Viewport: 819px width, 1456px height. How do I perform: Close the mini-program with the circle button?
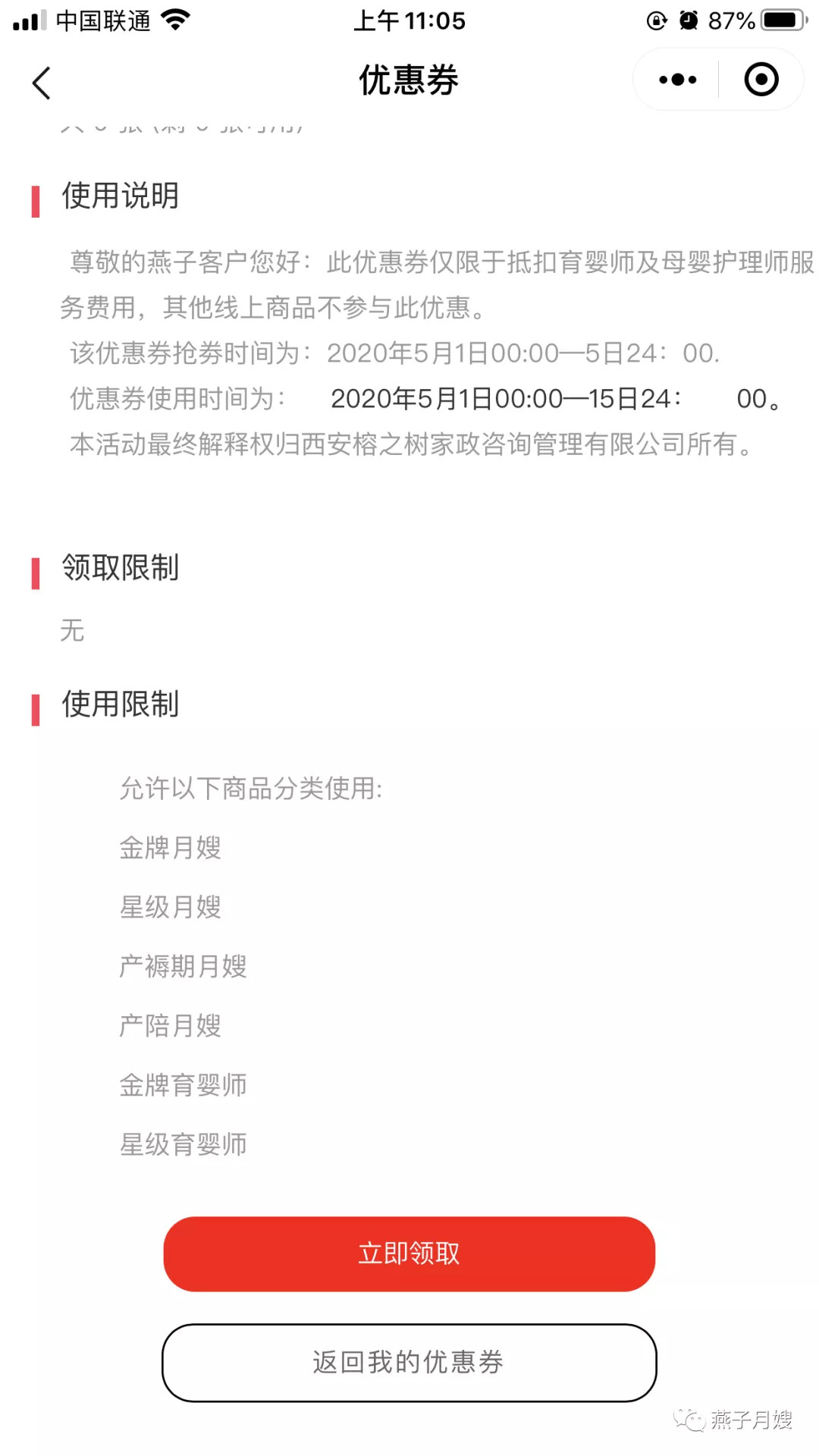coord(761,80)
